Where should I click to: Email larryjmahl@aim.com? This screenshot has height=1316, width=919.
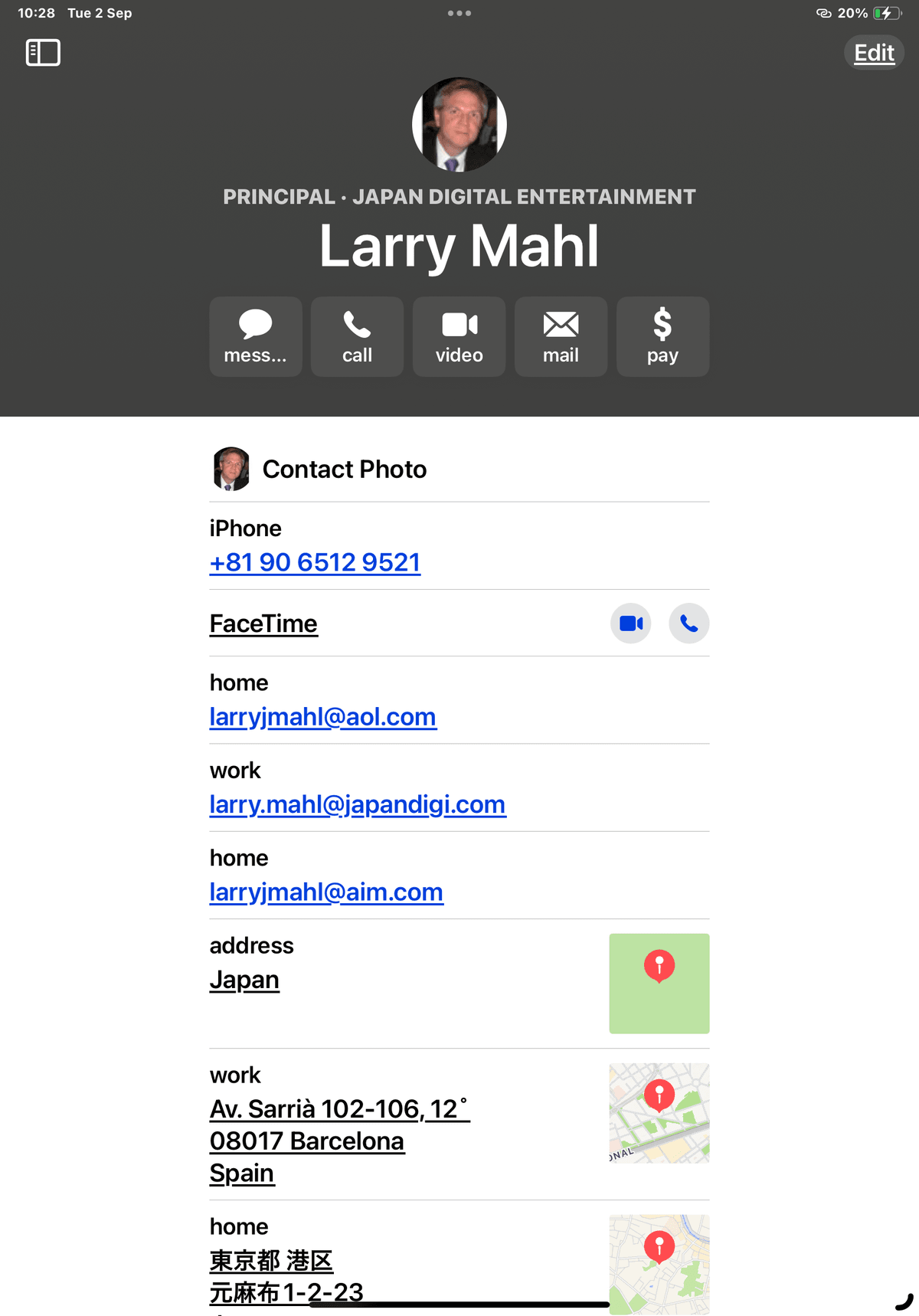326,892
